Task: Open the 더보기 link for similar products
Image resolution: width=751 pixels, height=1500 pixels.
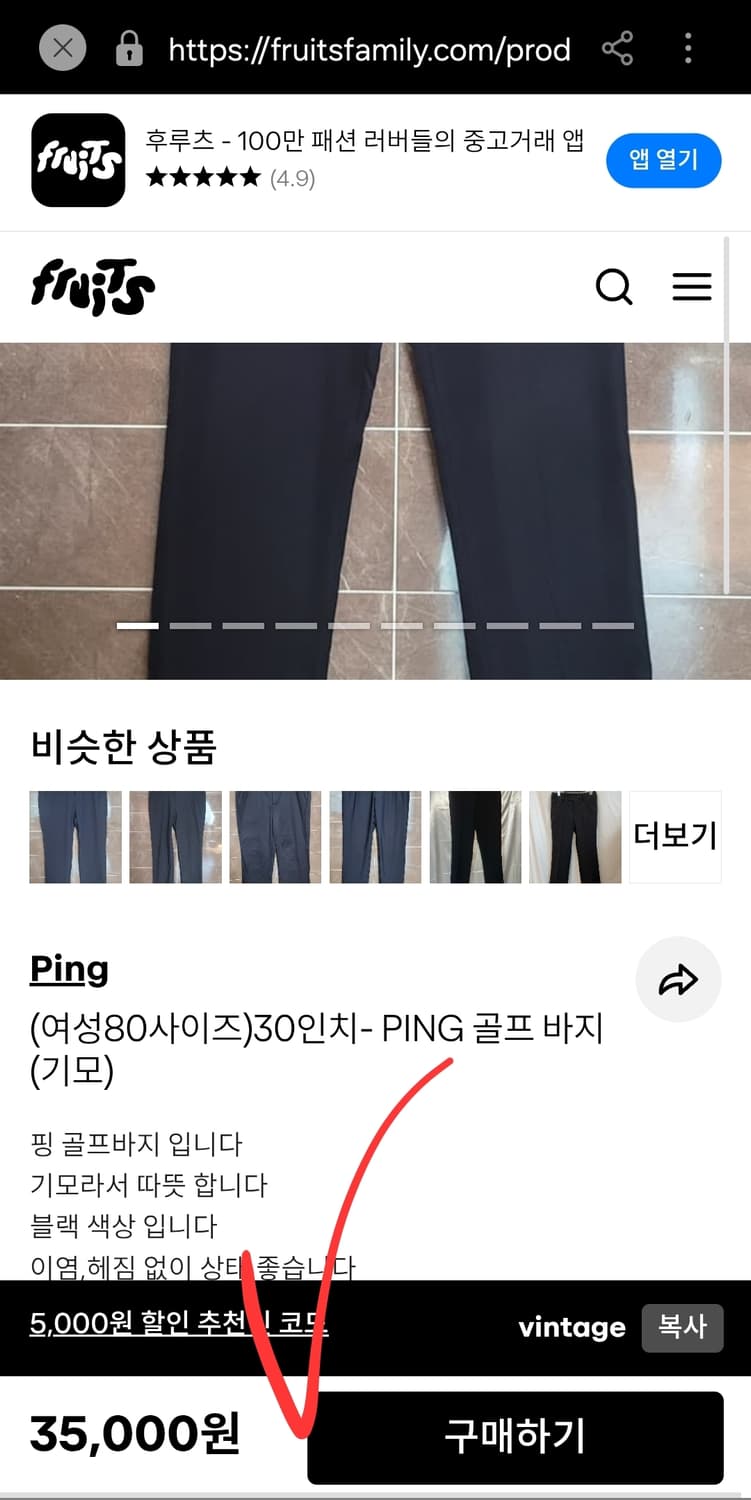Action: 674,836
